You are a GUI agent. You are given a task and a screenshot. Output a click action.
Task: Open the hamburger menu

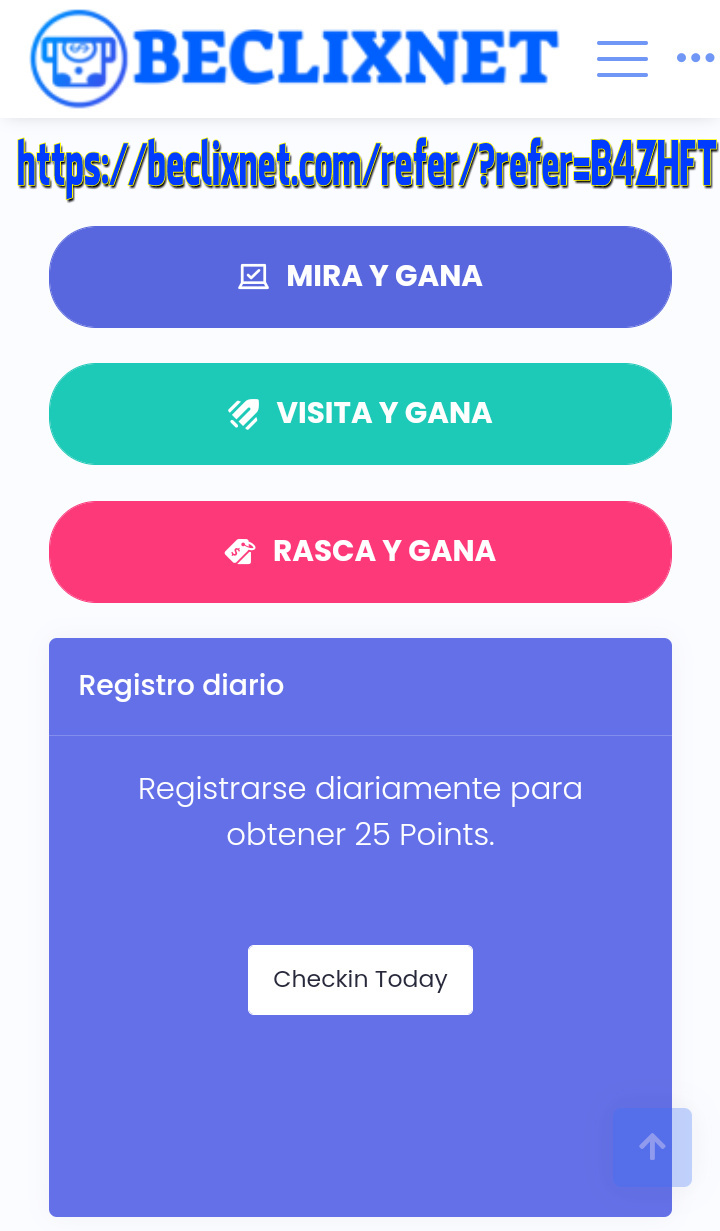tap(622, 58)
